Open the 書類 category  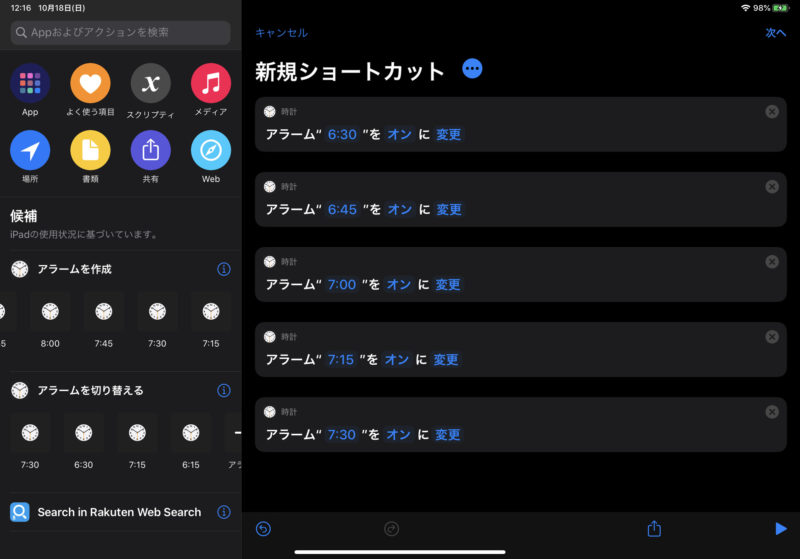tap(90, 150)
